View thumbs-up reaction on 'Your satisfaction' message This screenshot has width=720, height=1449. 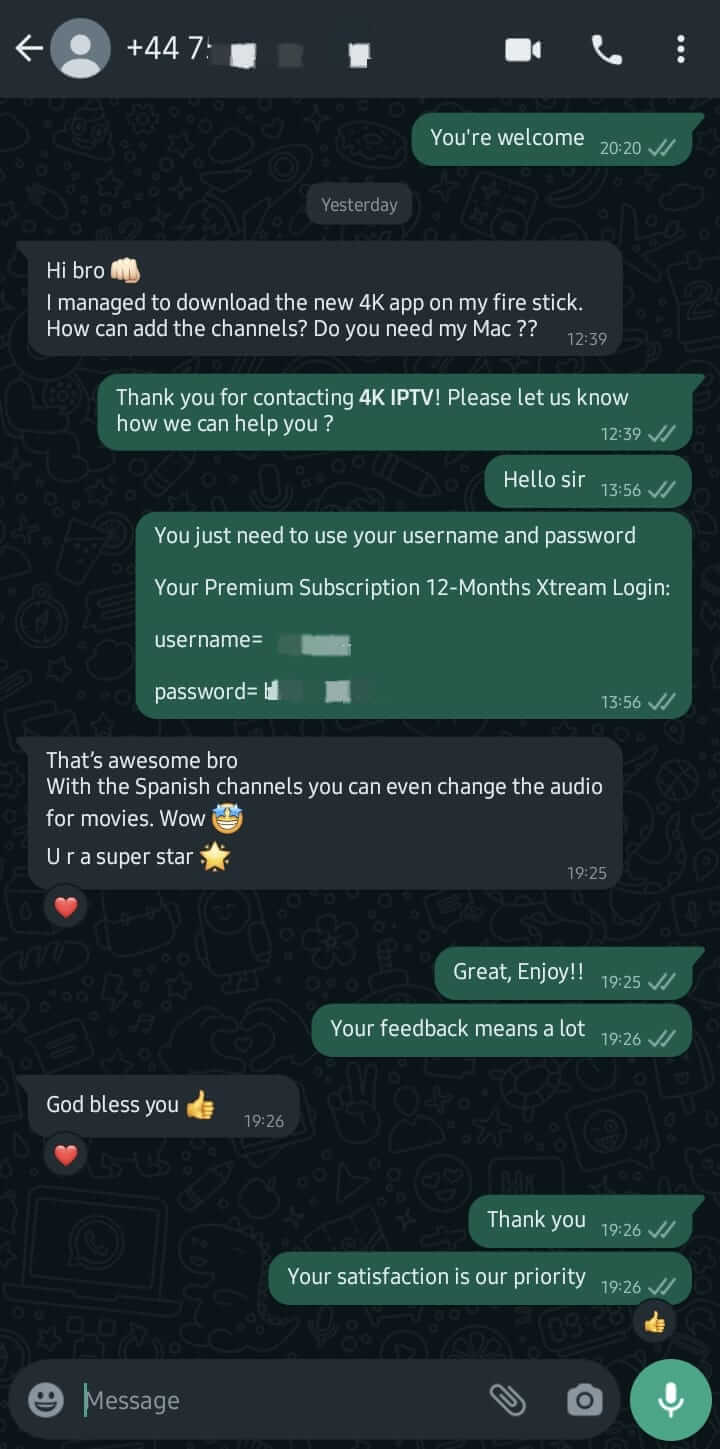(x=655, y=1323)
